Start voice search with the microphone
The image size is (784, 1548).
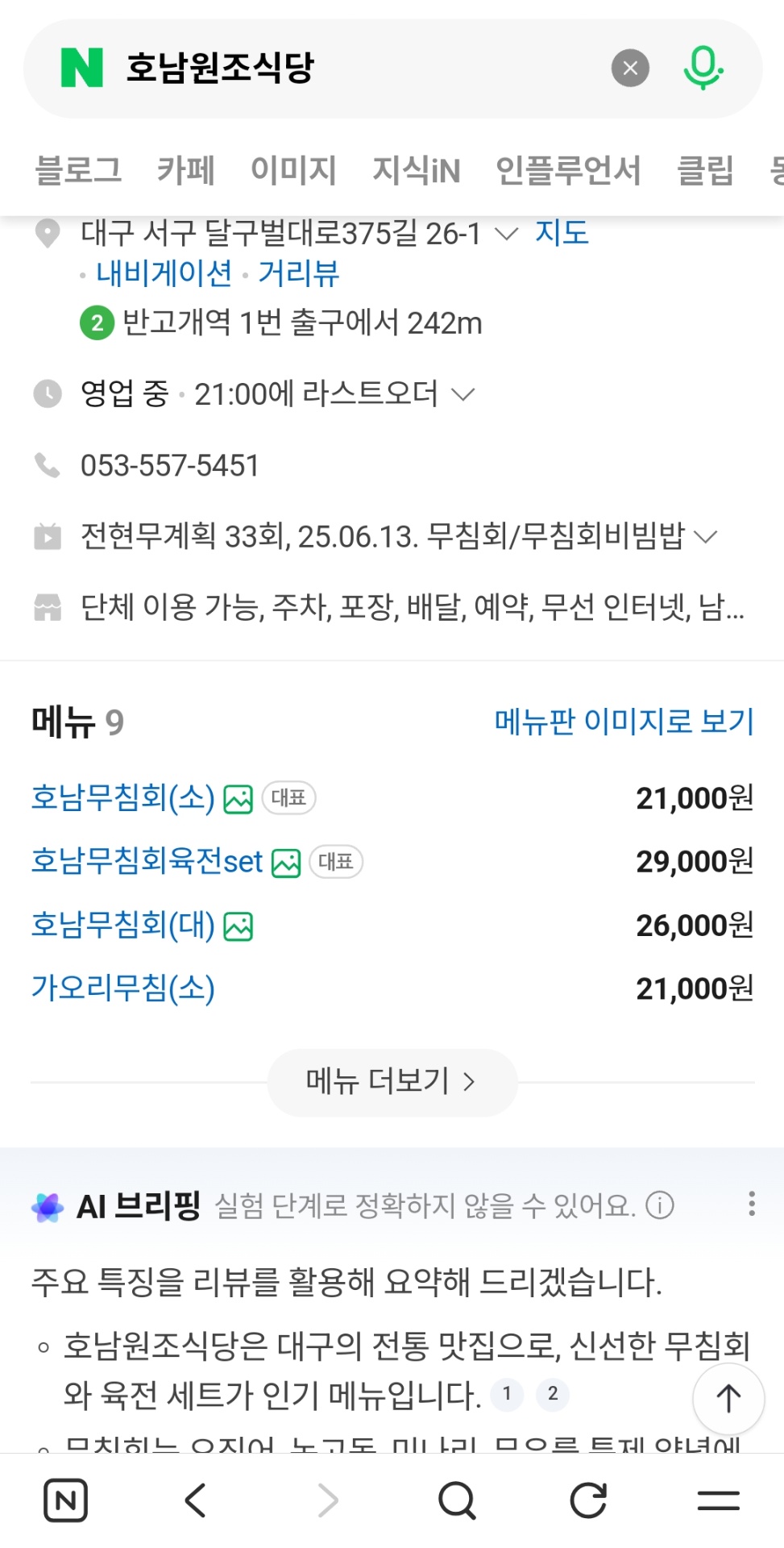coord(703,69)
